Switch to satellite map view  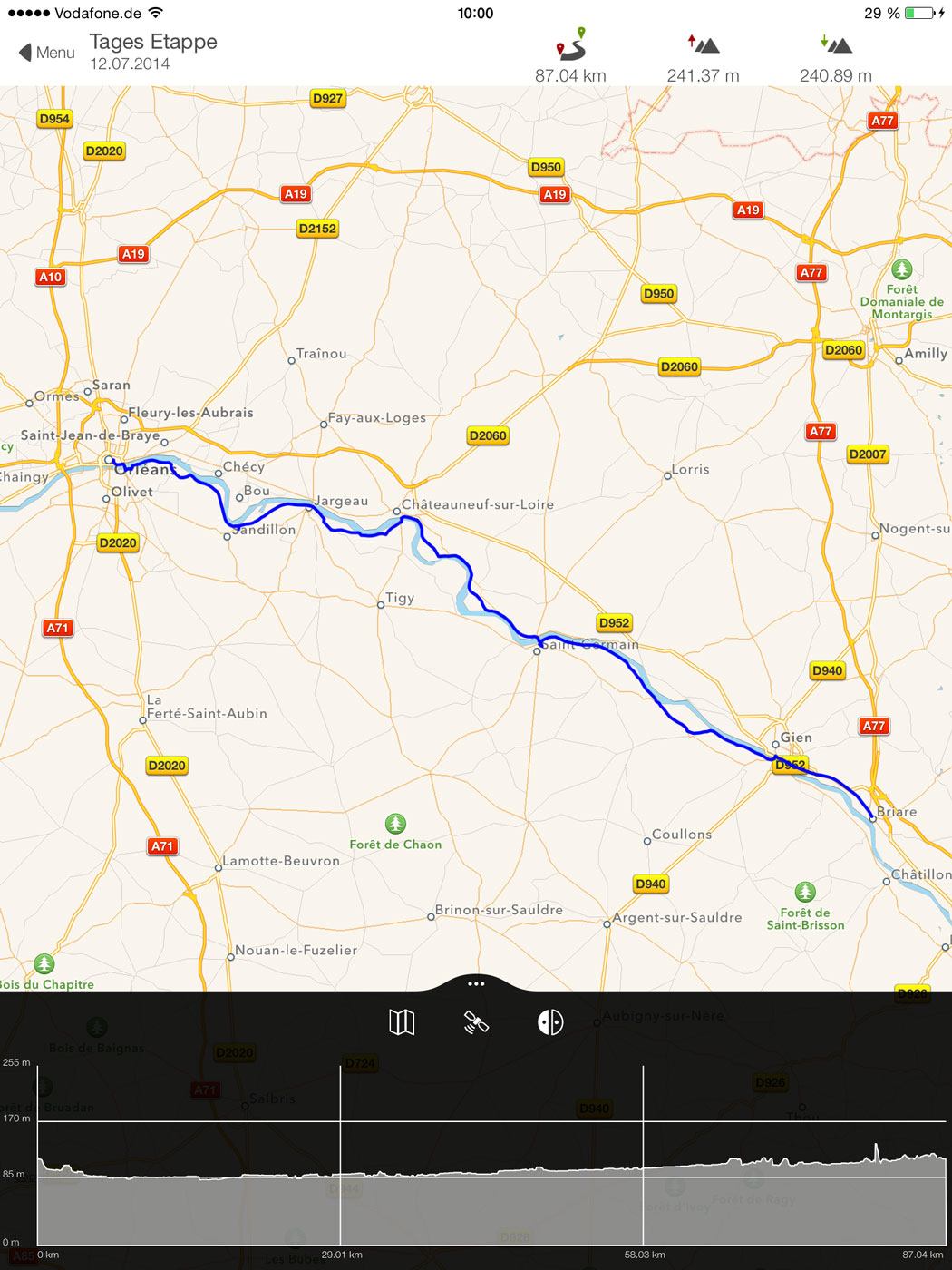pyautogui.click(x=476, y=1022)
